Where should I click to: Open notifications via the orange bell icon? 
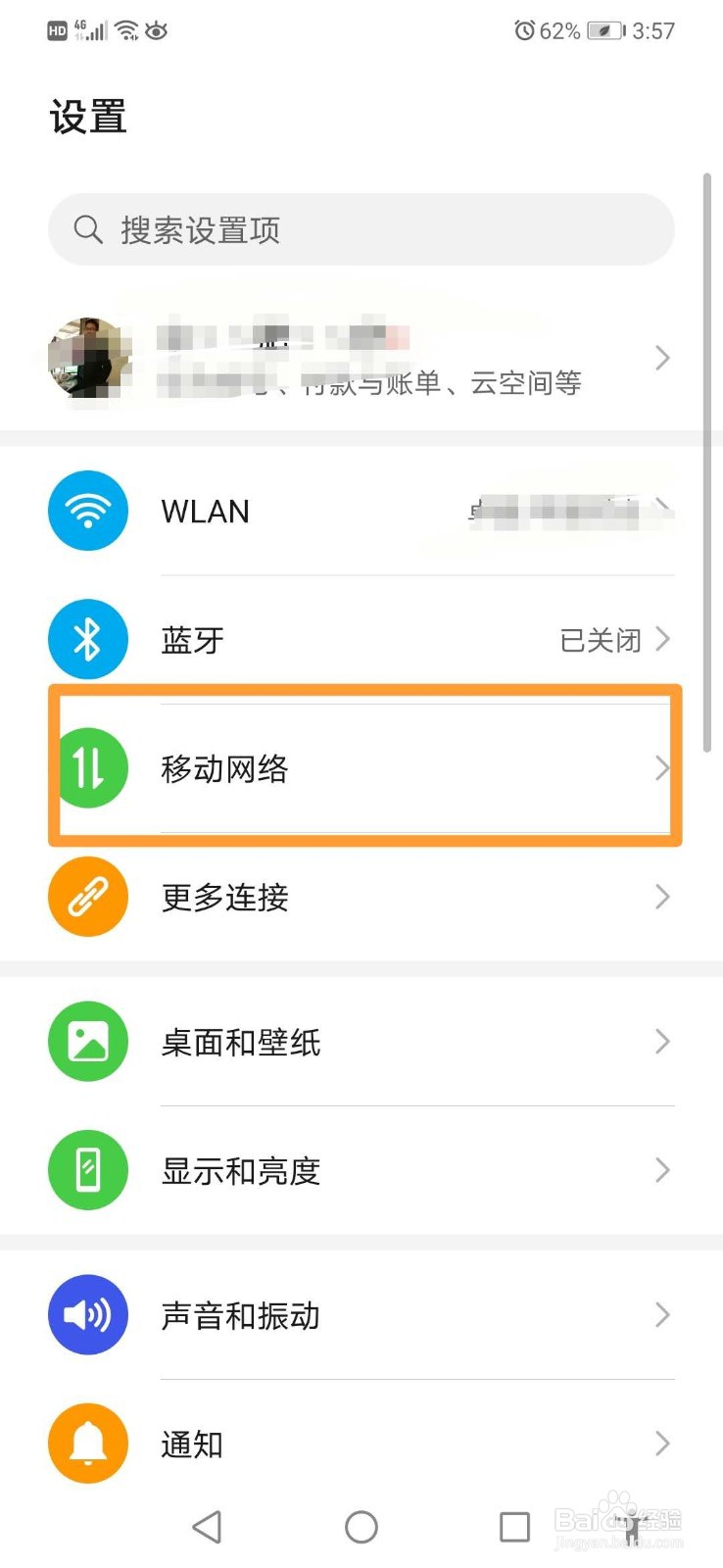point(87,1443)
